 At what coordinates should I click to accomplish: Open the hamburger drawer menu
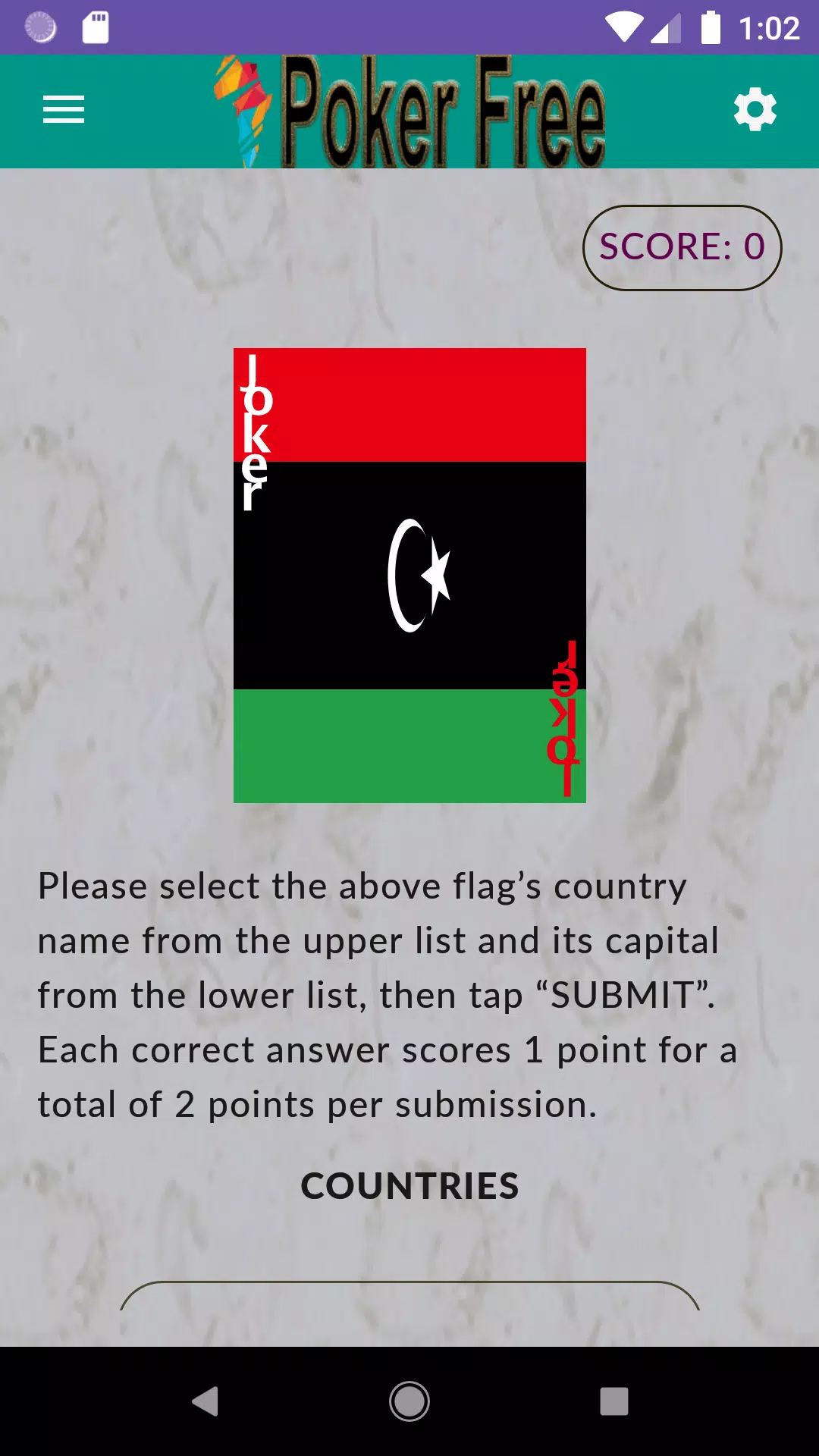point(64,110)
